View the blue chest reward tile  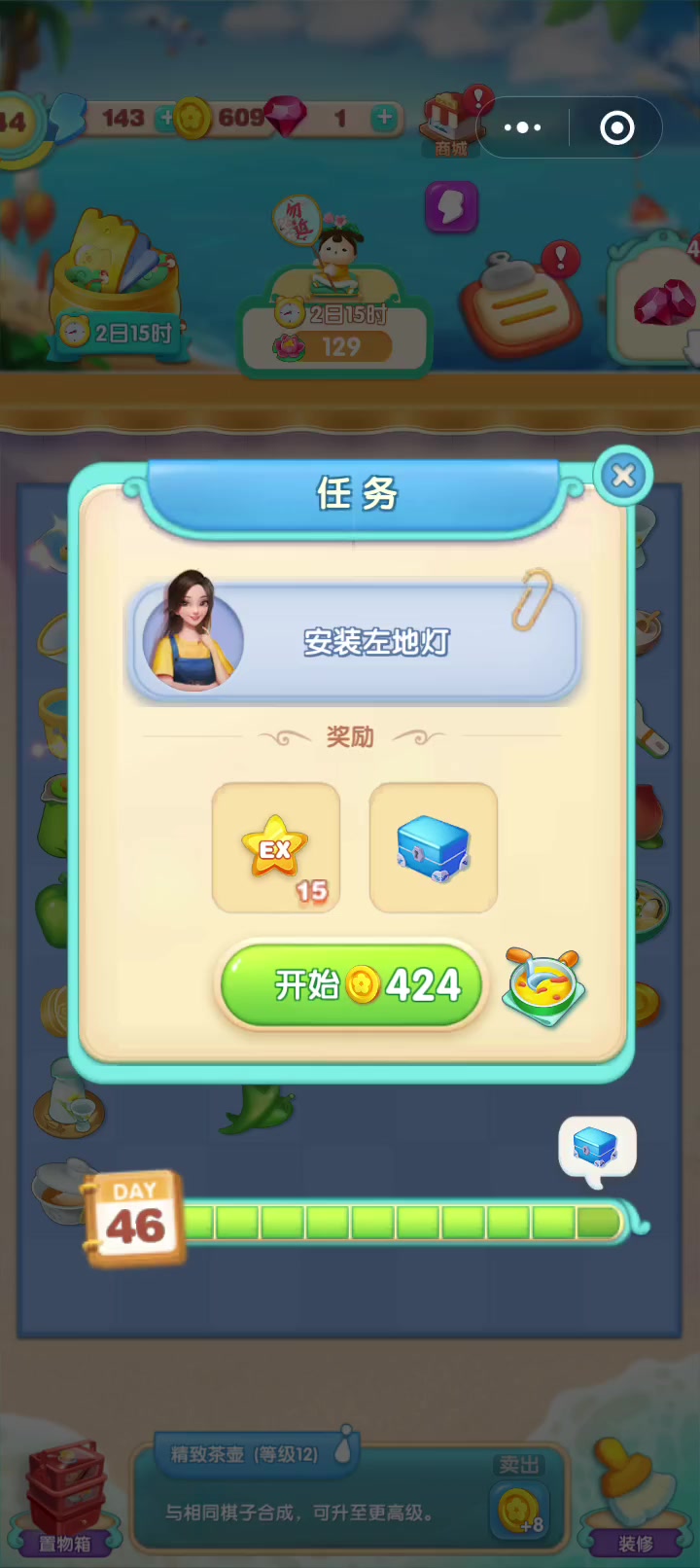pyautogui.click(x=434, y=848)
